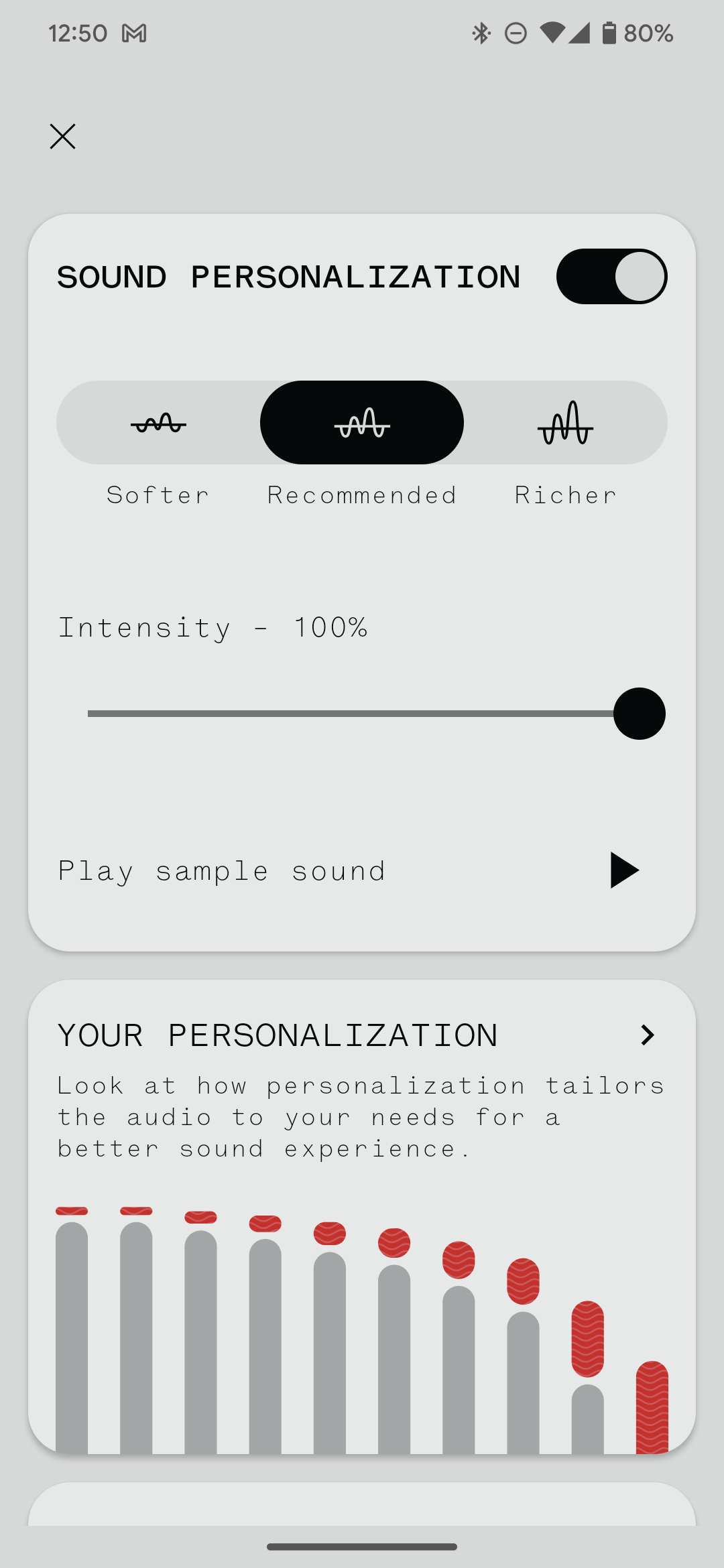Select the Recommended sound profile
The width and height of the screenshot is (724, 1568).
[362, 423]
